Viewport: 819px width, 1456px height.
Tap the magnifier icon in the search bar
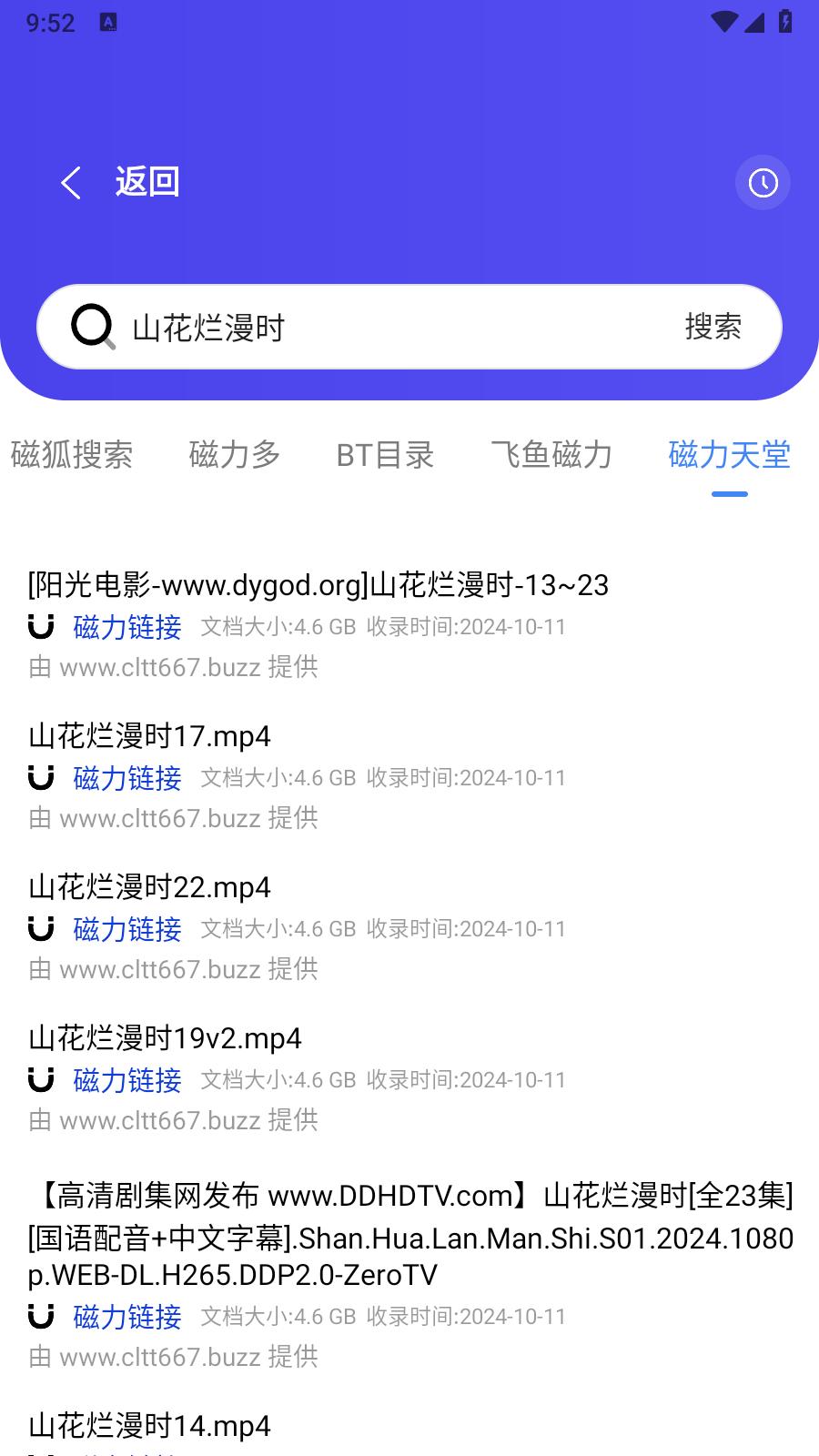point(92,328)
